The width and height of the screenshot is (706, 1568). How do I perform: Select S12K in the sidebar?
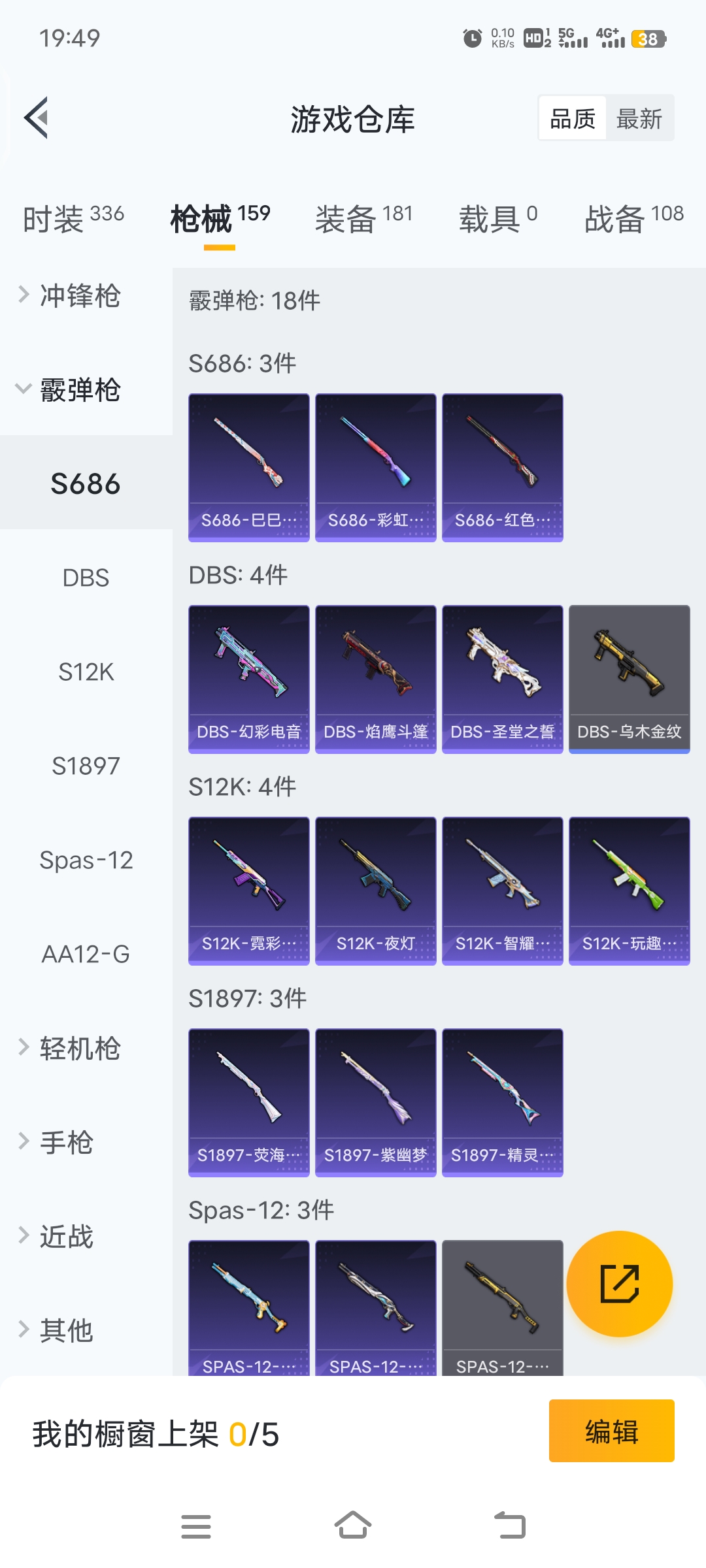(86, 672)
